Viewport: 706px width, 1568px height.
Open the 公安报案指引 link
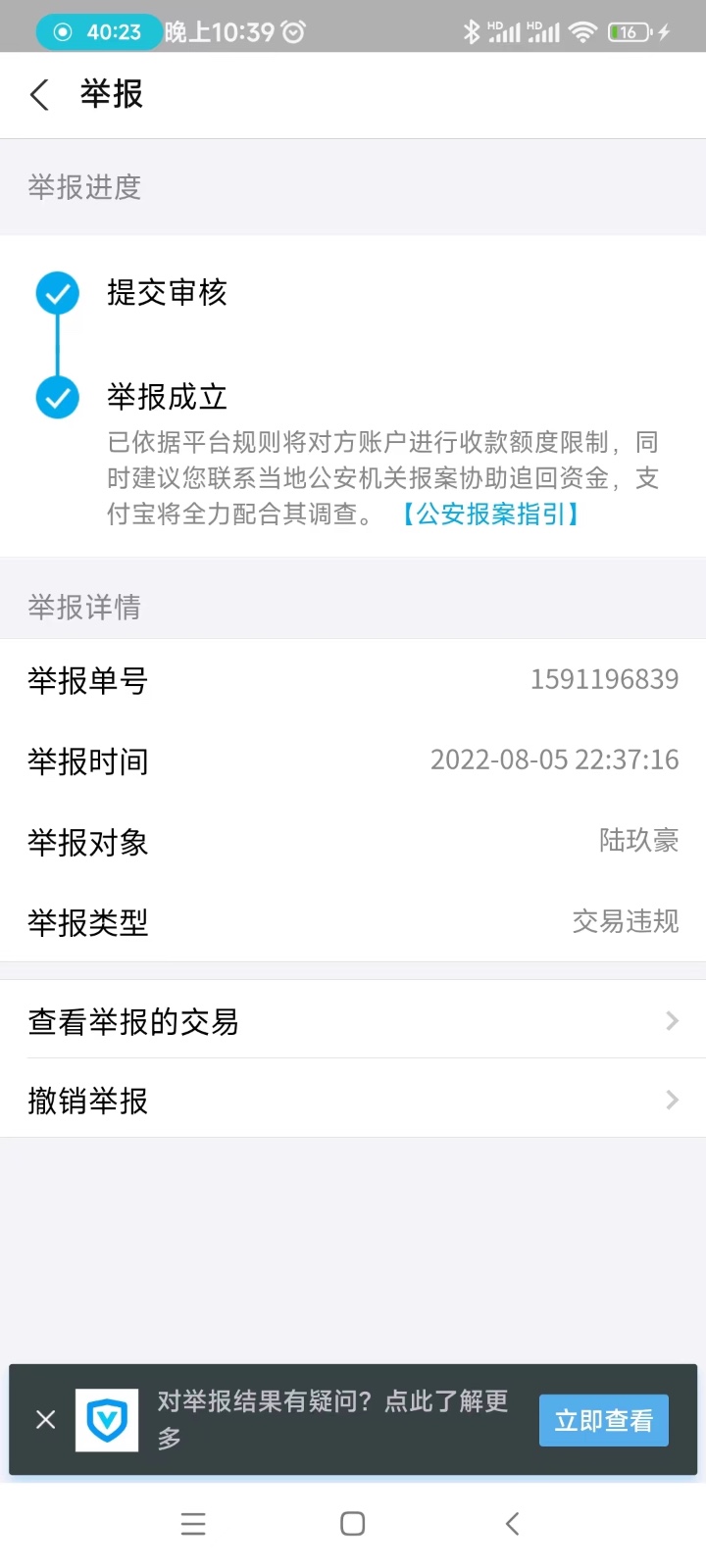(x=490, y=514)
